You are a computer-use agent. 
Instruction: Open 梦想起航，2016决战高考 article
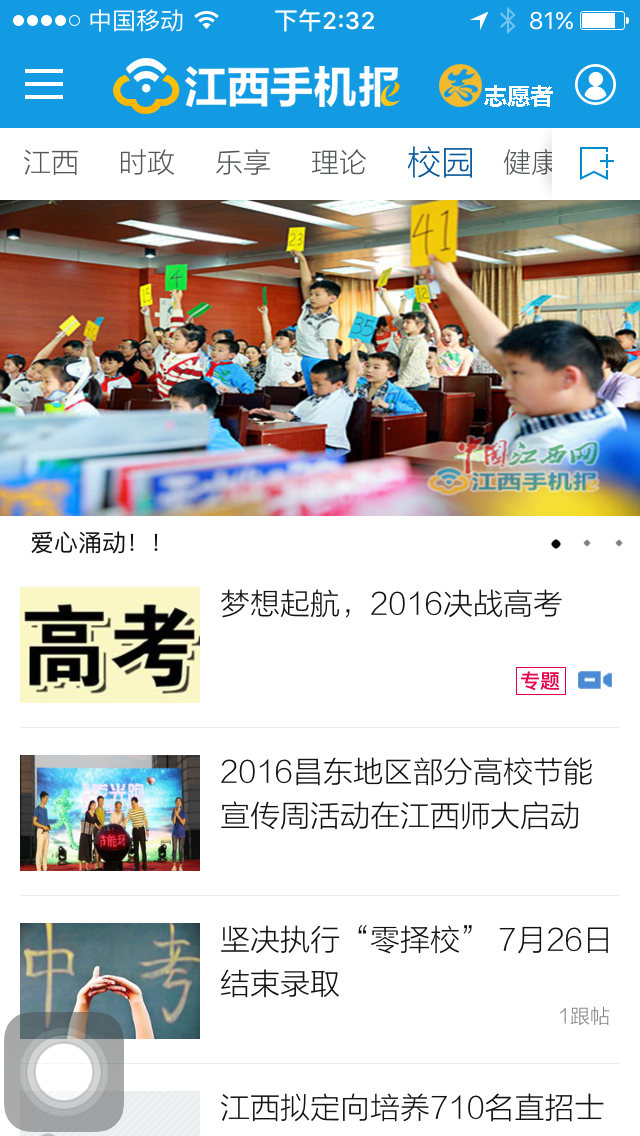coord(390,604)
